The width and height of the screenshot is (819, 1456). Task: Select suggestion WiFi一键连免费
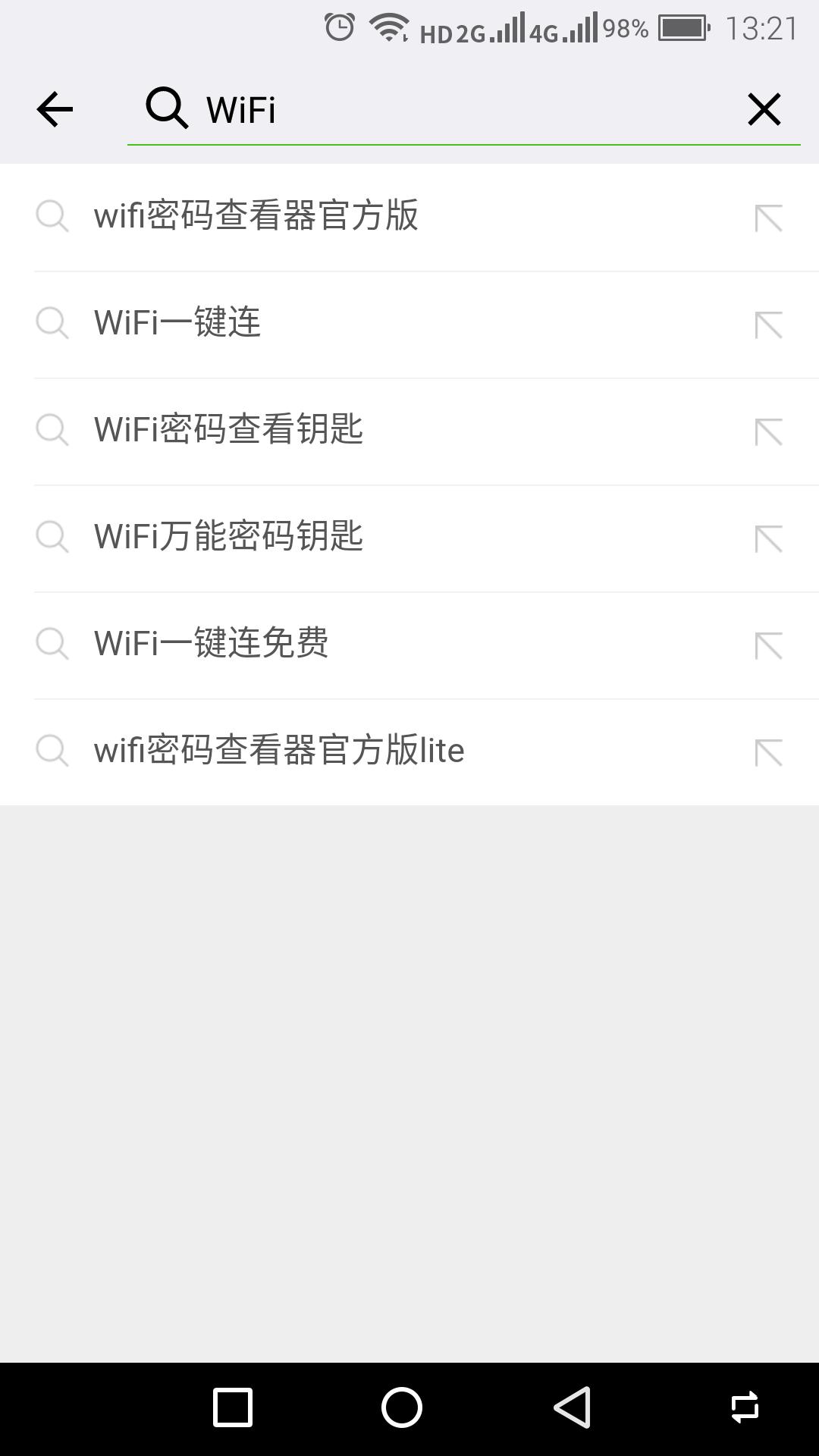[x=210, y=645]
